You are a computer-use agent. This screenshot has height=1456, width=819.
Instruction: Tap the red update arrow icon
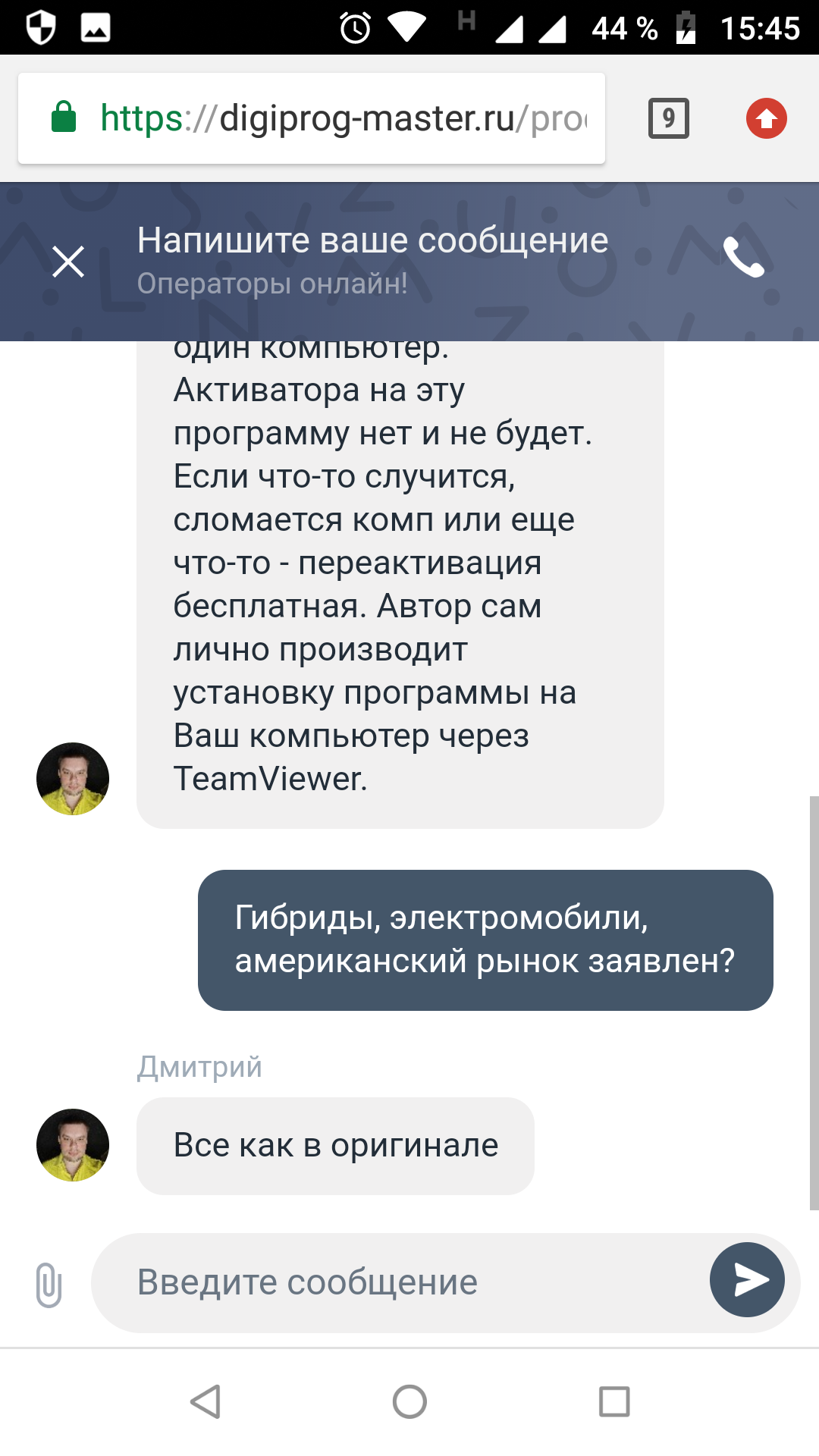pyautogui.click(x=766, y=118)
